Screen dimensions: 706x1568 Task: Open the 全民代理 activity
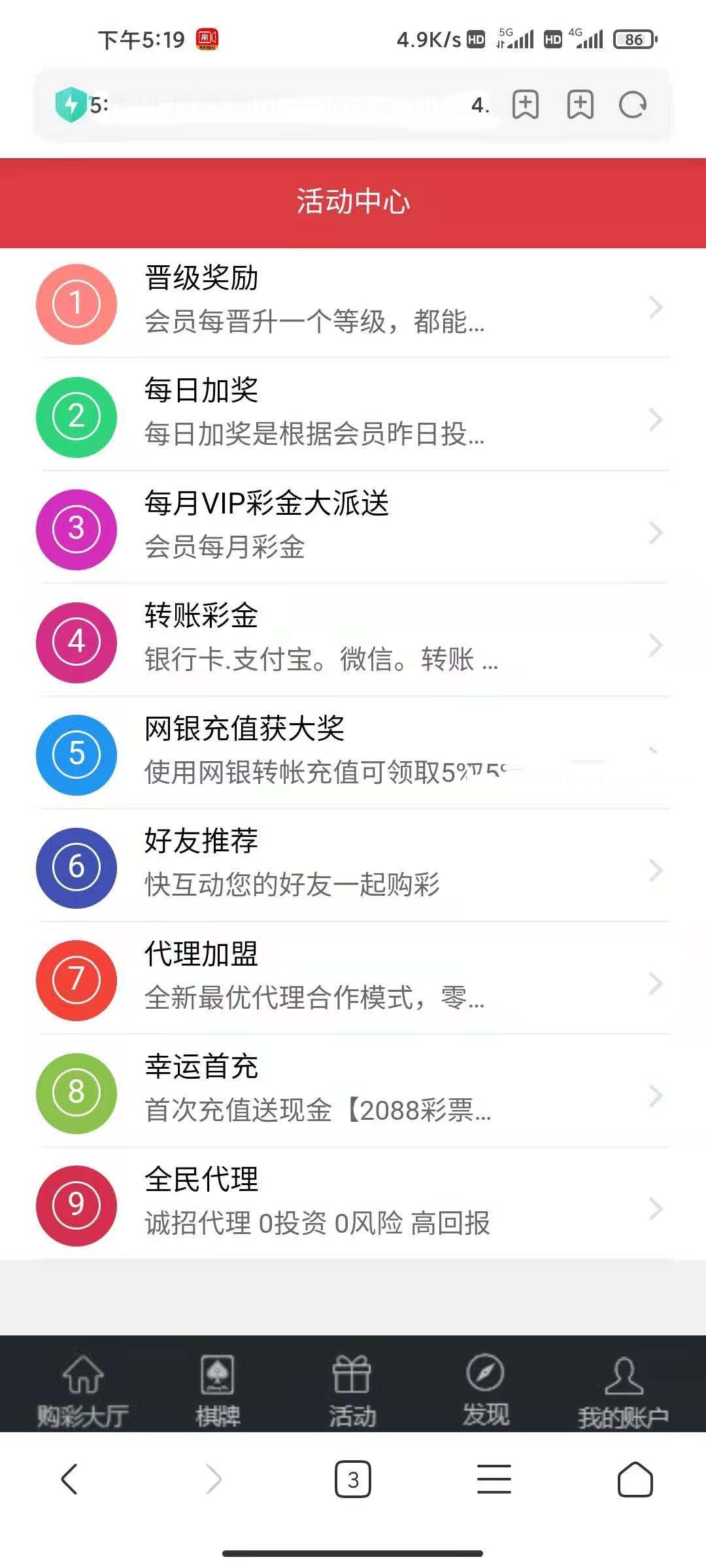(x=353, y=1205)
